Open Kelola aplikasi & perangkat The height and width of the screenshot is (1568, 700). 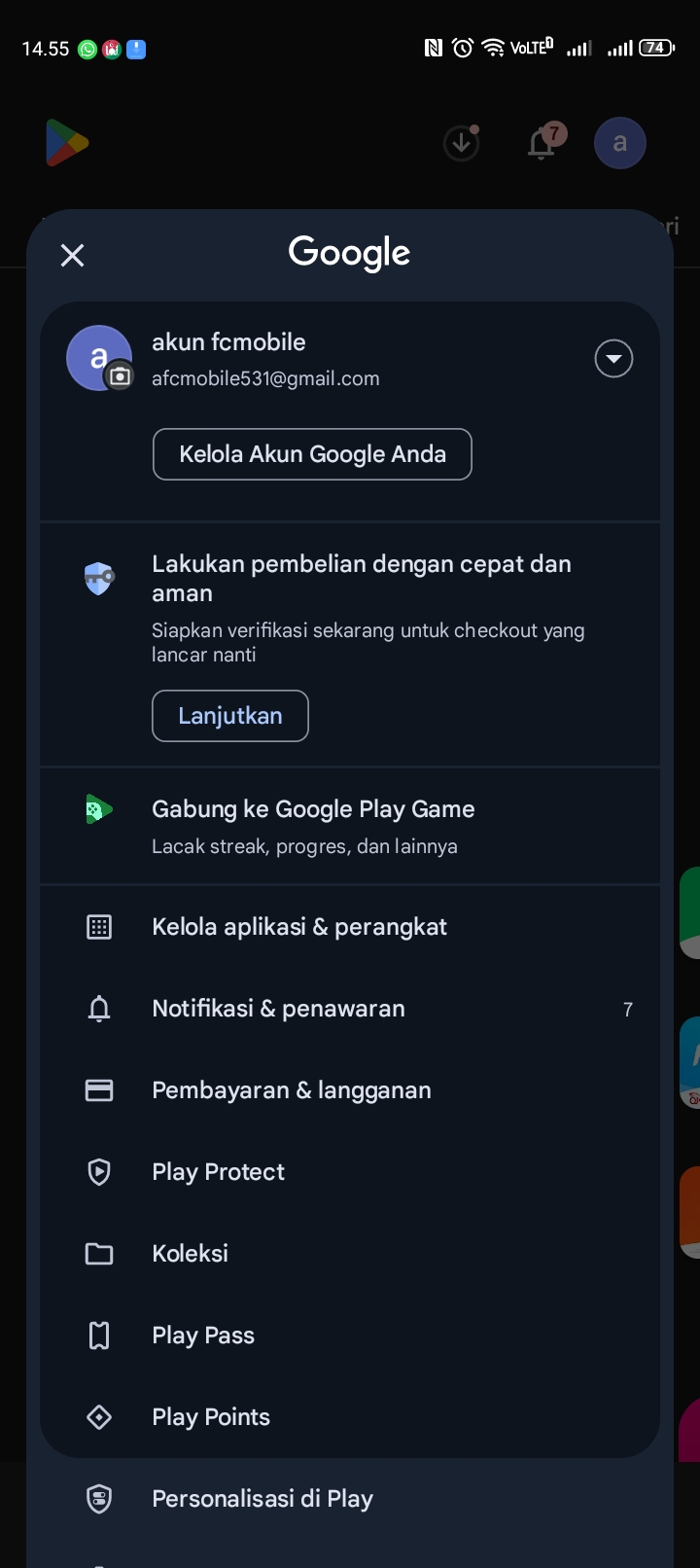[x=299, y=927]
